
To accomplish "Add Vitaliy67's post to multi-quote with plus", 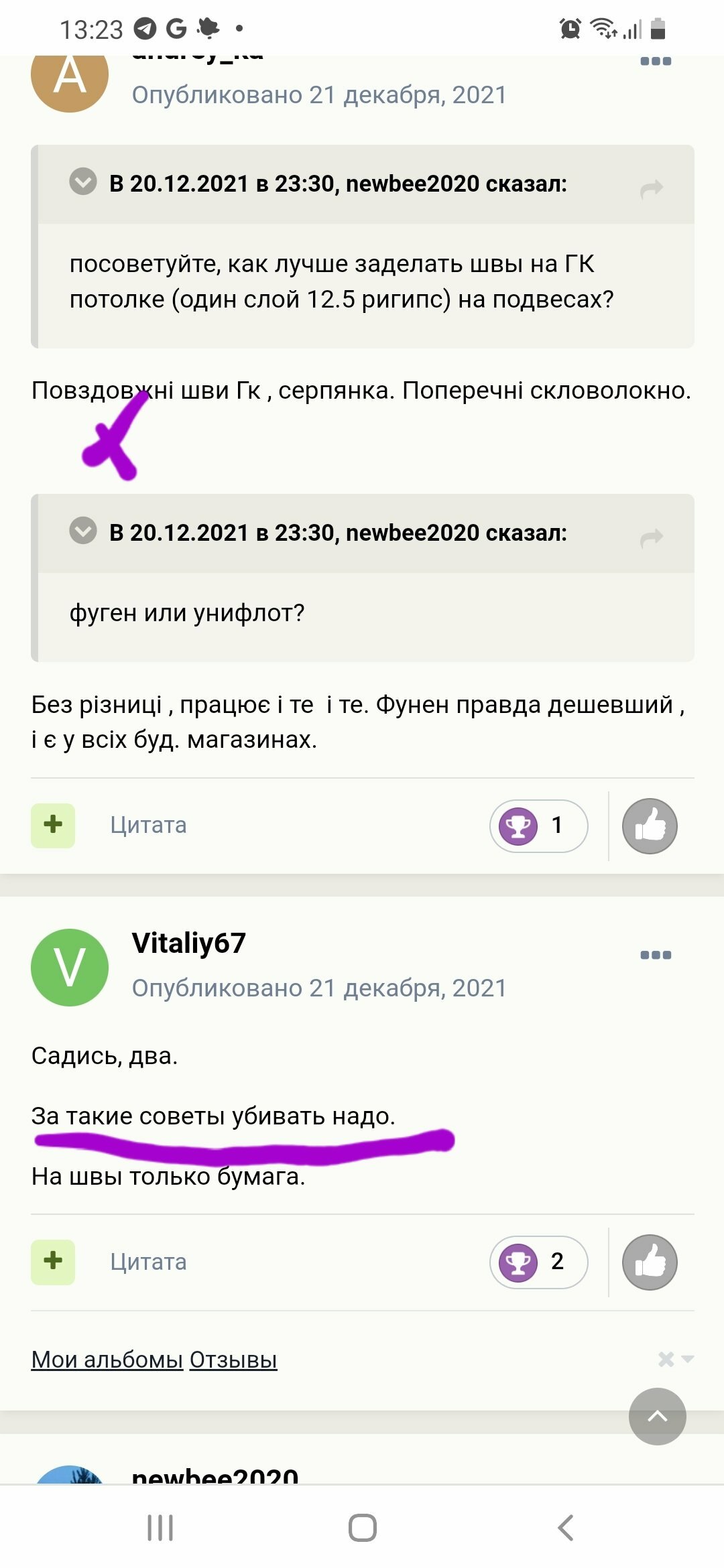I will click(x=53, y=1262).
